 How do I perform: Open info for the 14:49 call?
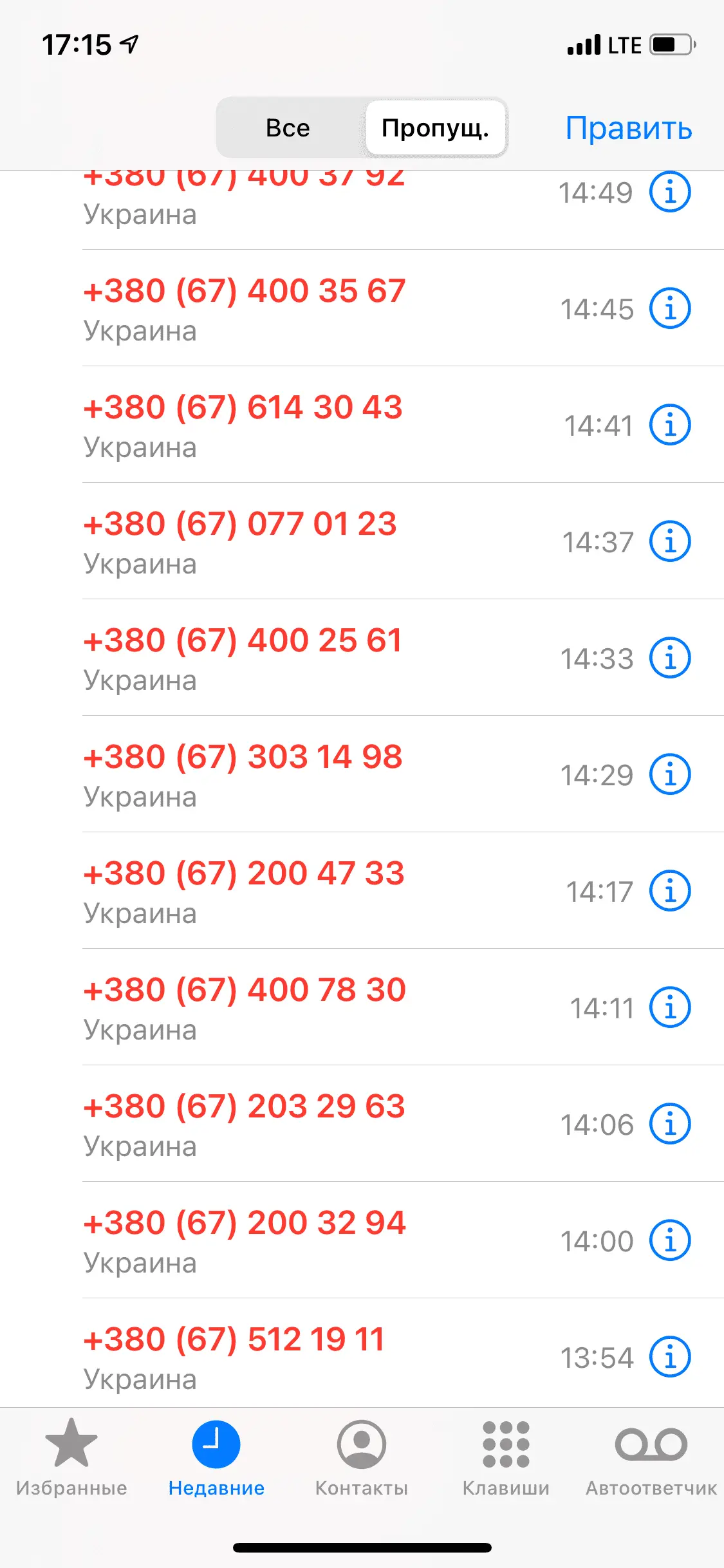coord(669,192)
